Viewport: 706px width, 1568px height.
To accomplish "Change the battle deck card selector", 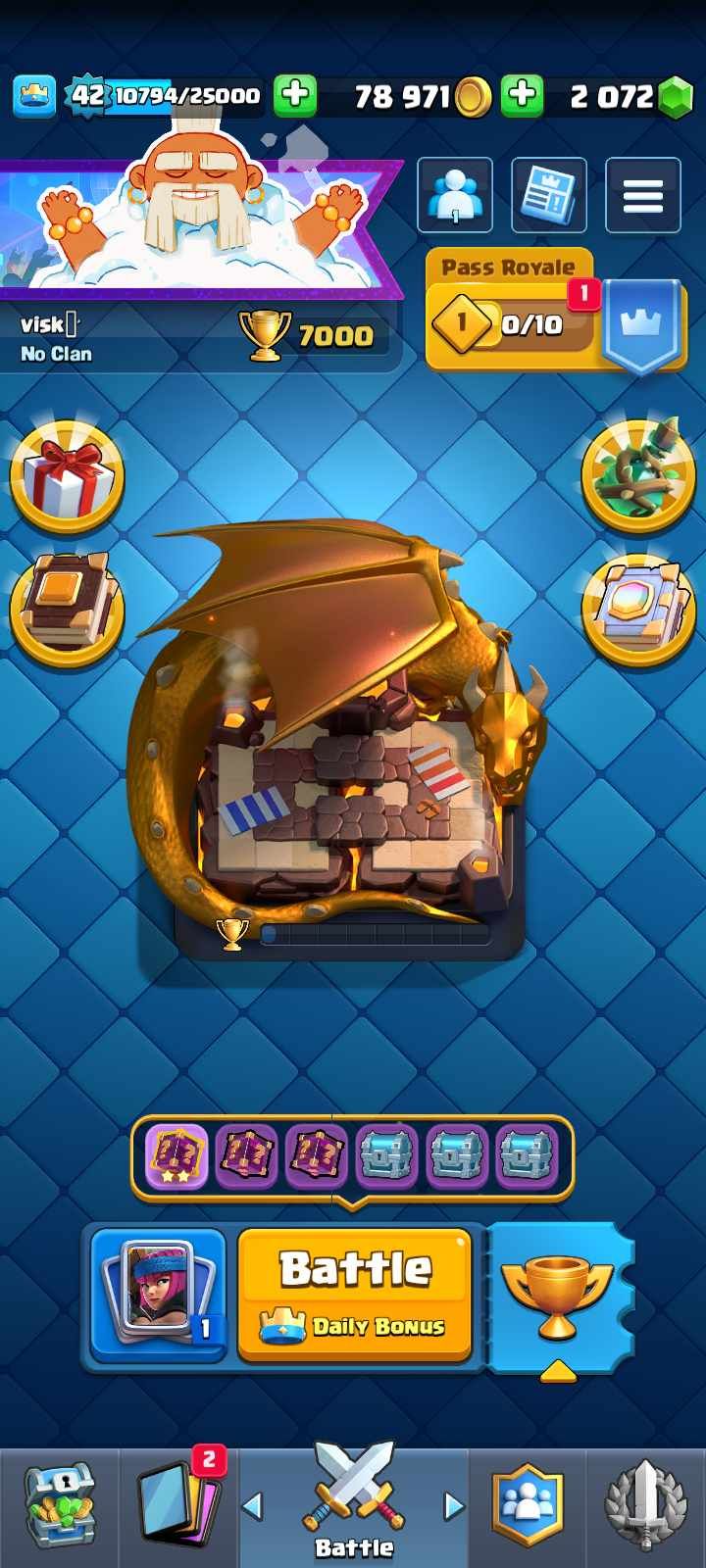I will (159, 1294).
